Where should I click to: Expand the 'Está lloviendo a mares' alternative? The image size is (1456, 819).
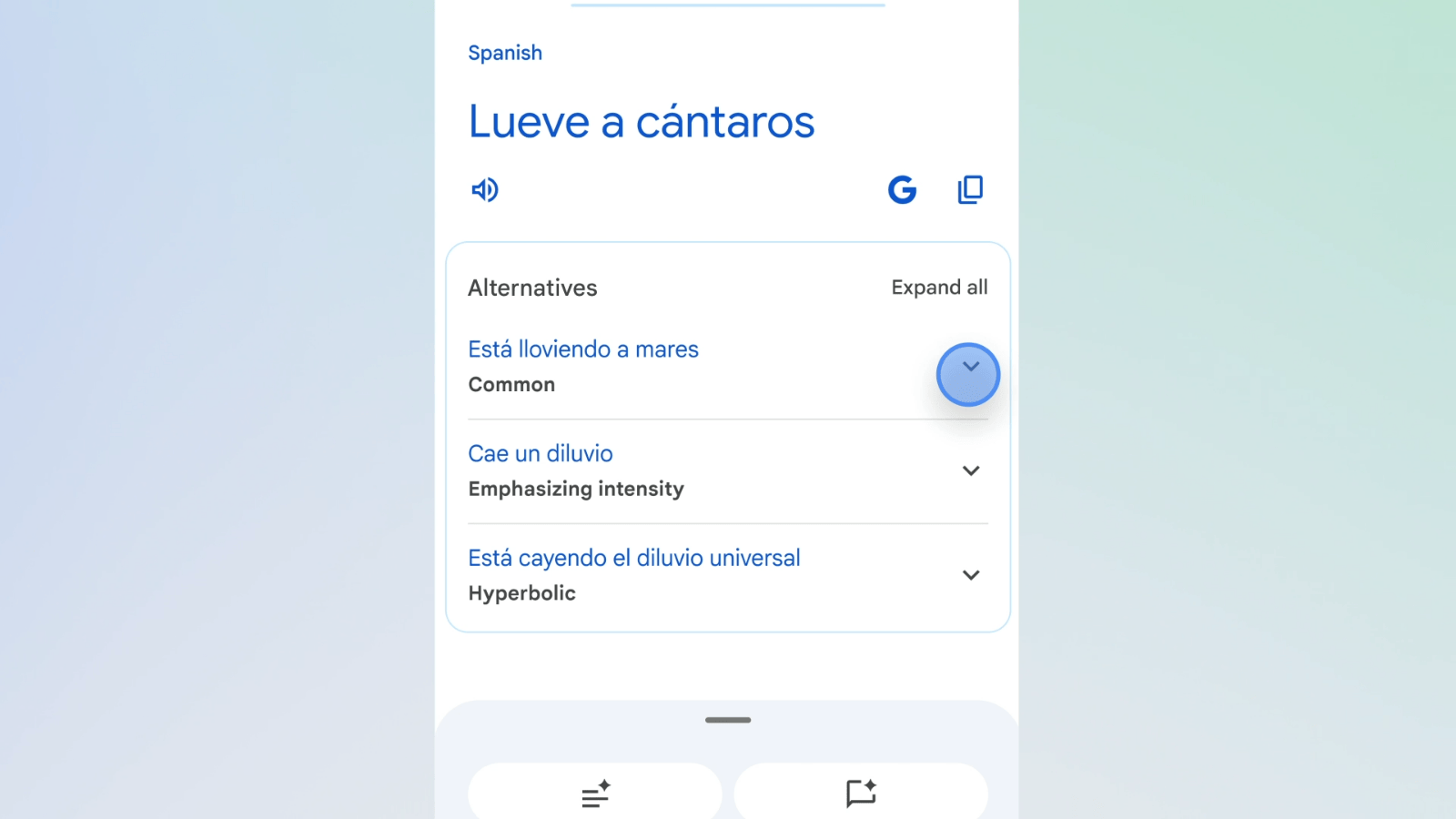pyautogui.click(x=969, y=368)
